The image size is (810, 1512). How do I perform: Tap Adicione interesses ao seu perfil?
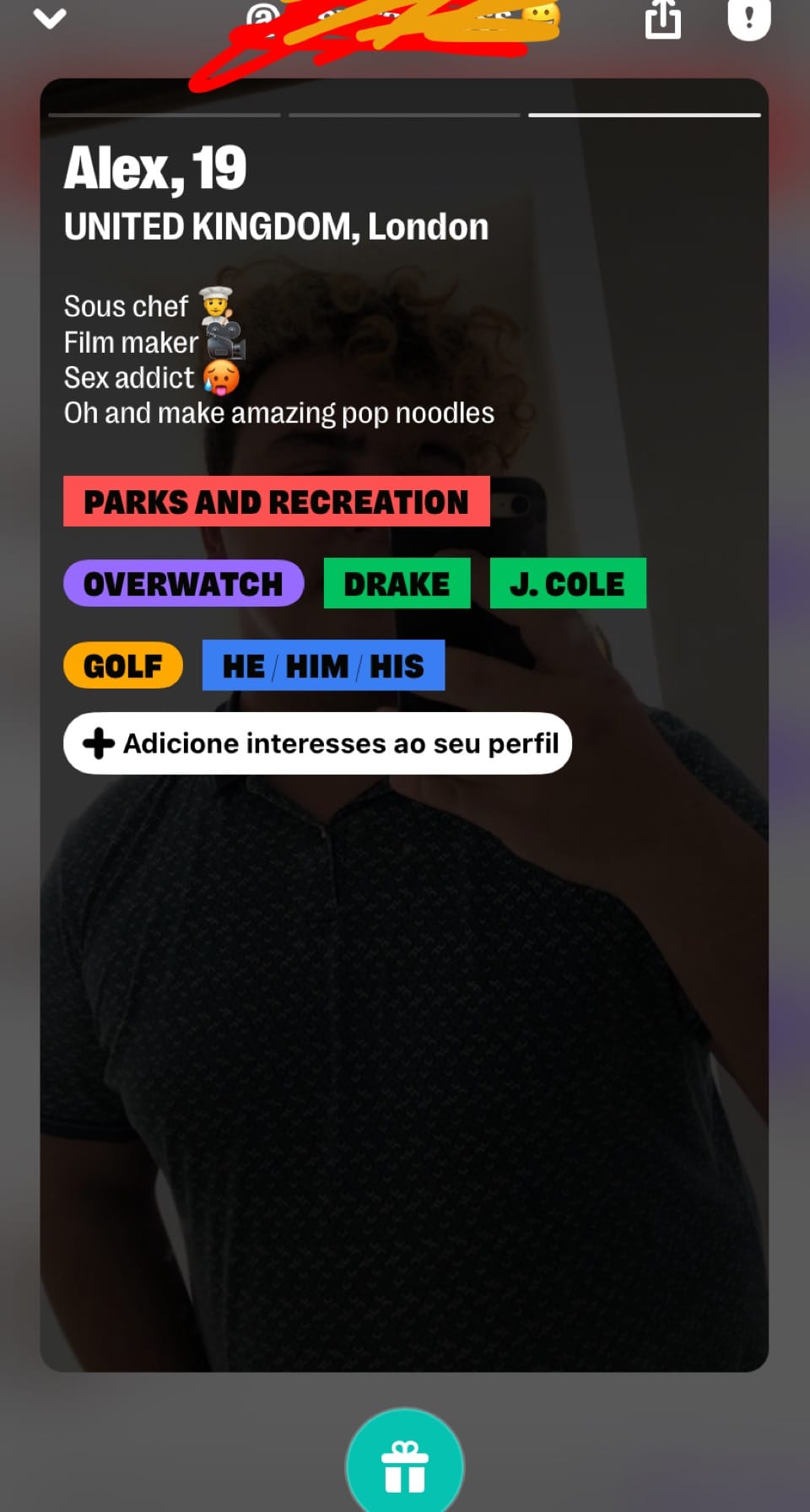pyautogui.click(x=317, y=743)
